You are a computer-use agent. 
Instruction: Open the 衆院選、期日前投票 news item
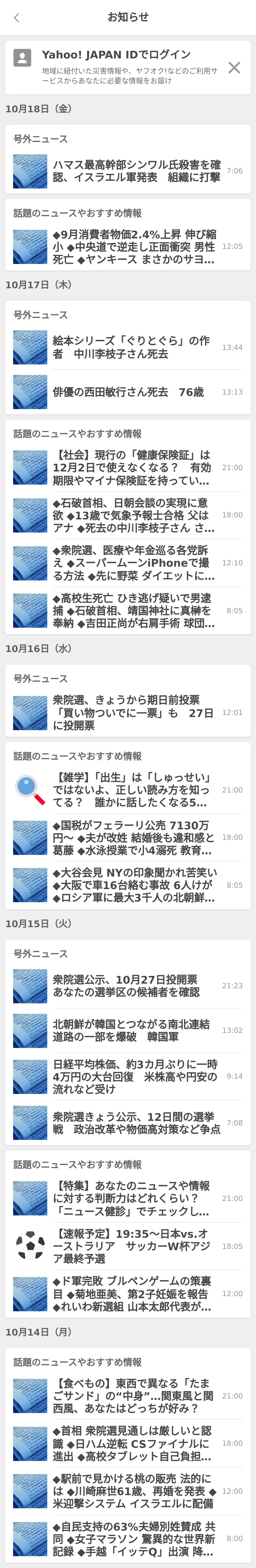pyautogui.click(x=133, y=712)
